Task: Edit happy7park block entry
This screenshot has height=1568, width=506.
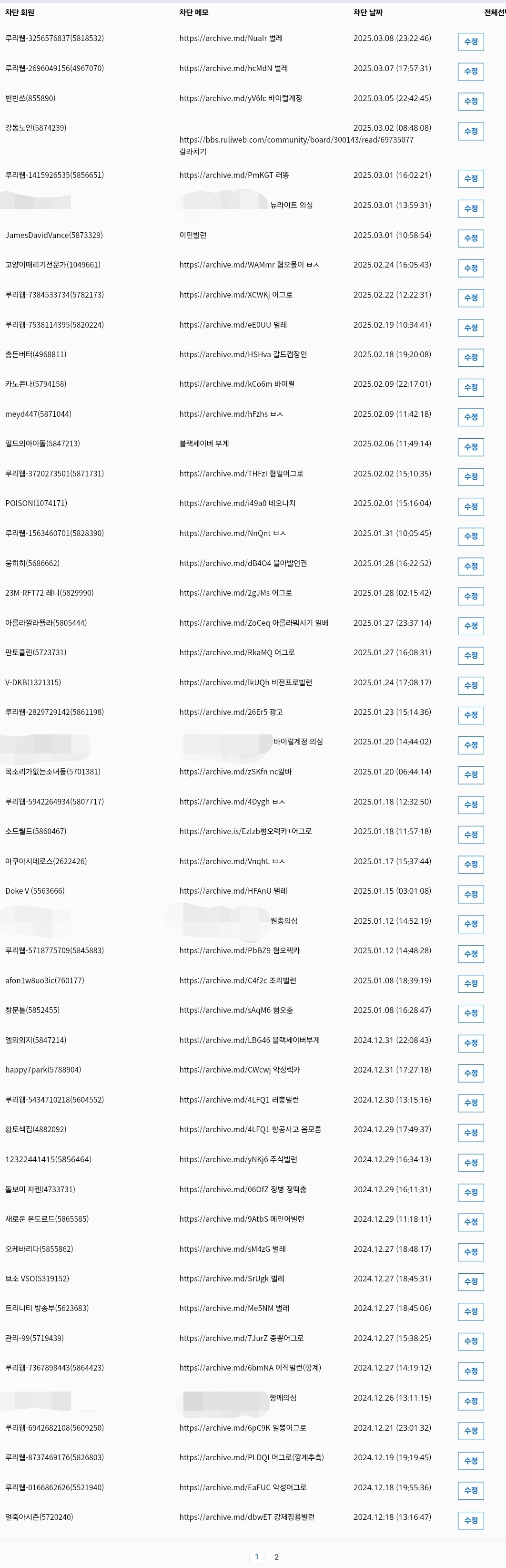Action: [x=470, y=1073]
